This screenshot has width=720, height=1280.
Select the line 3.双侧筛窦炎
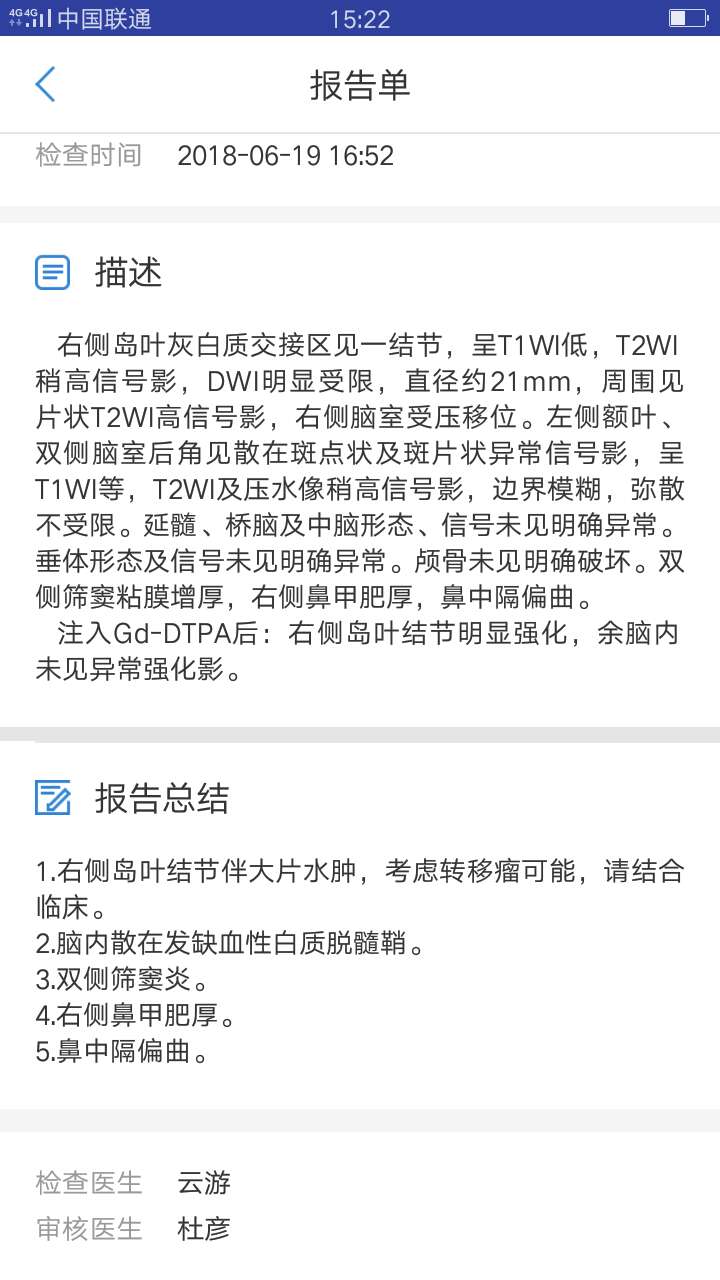[x=126, y=980]
